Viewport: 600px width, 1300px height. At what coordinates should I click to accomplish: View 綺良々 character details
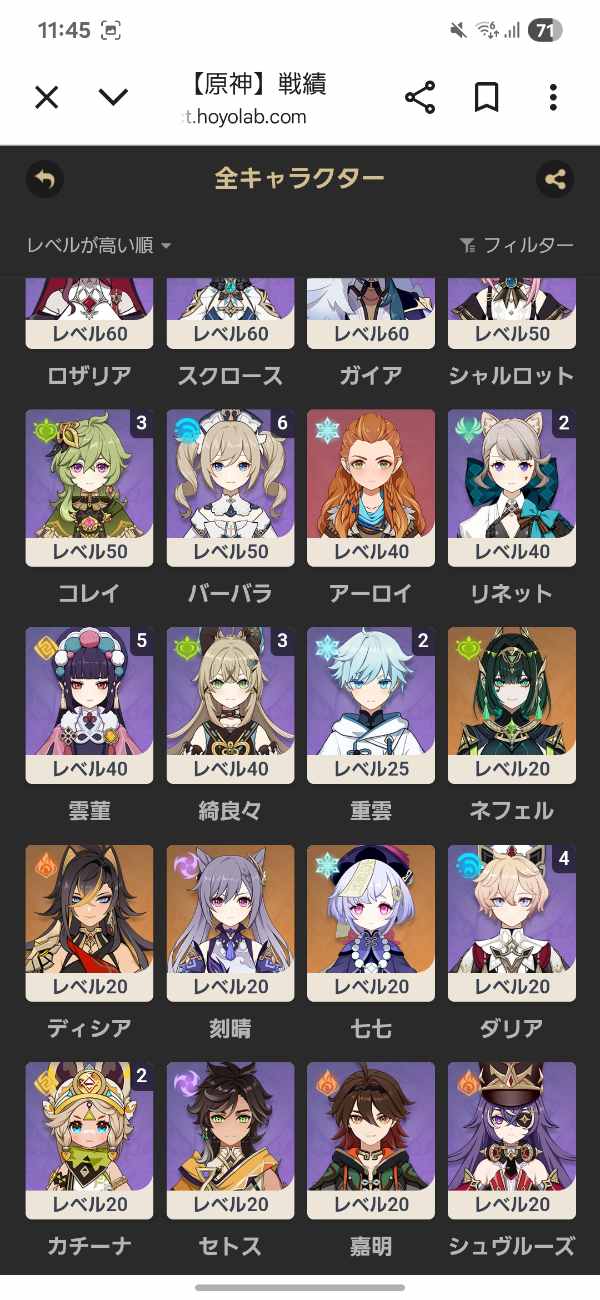pos(230,705)
